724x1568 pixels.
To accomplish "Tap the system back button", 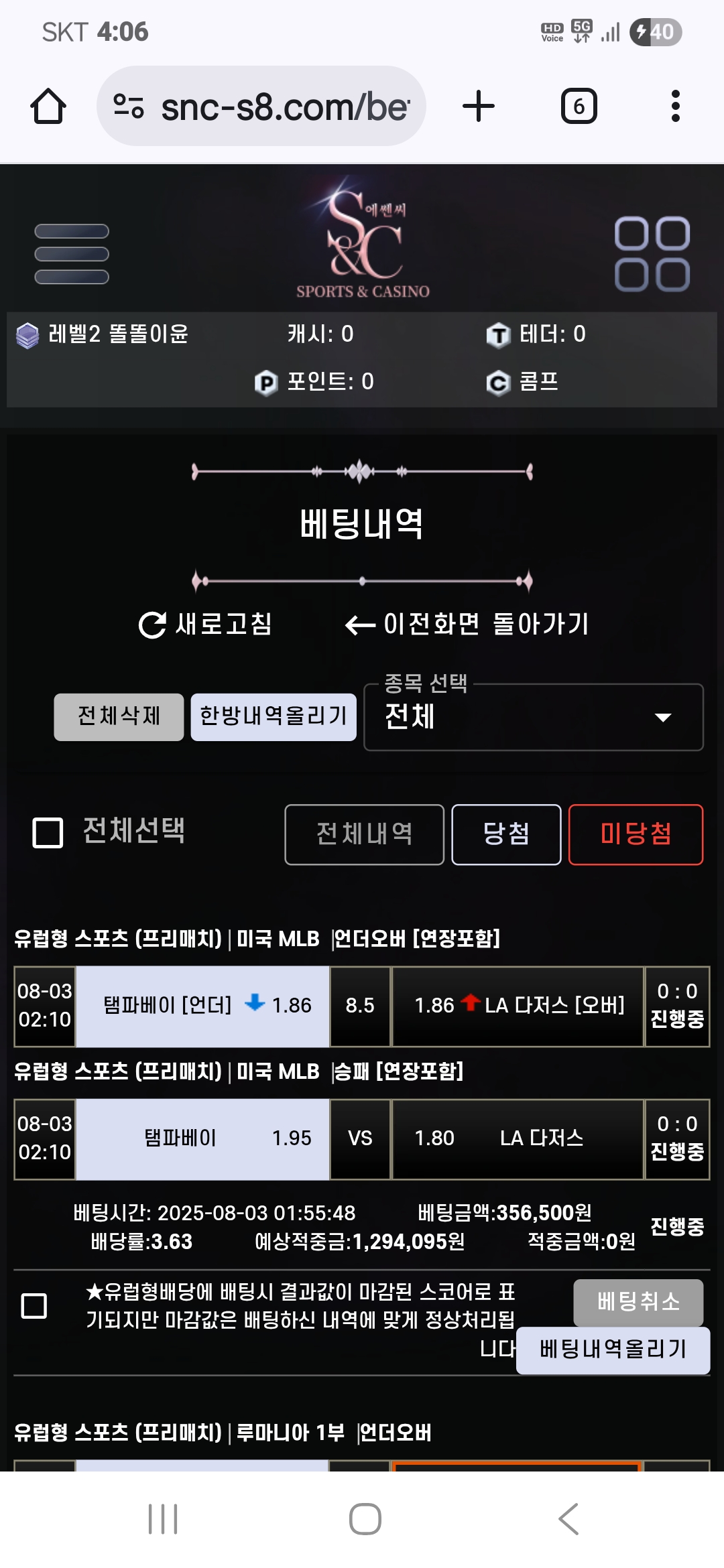I will pos(568,1518).
